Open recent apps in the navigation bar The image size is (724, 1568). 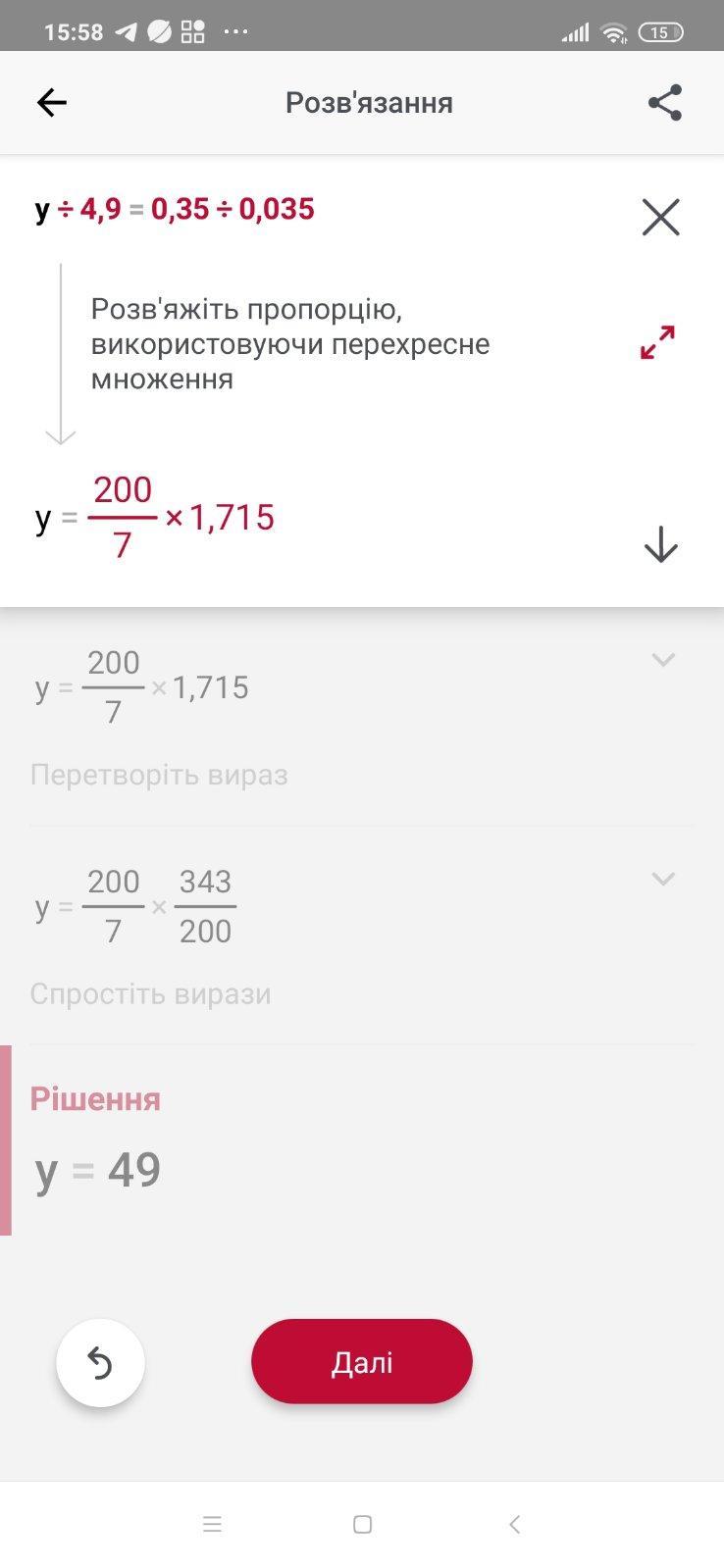point(212,1524)
